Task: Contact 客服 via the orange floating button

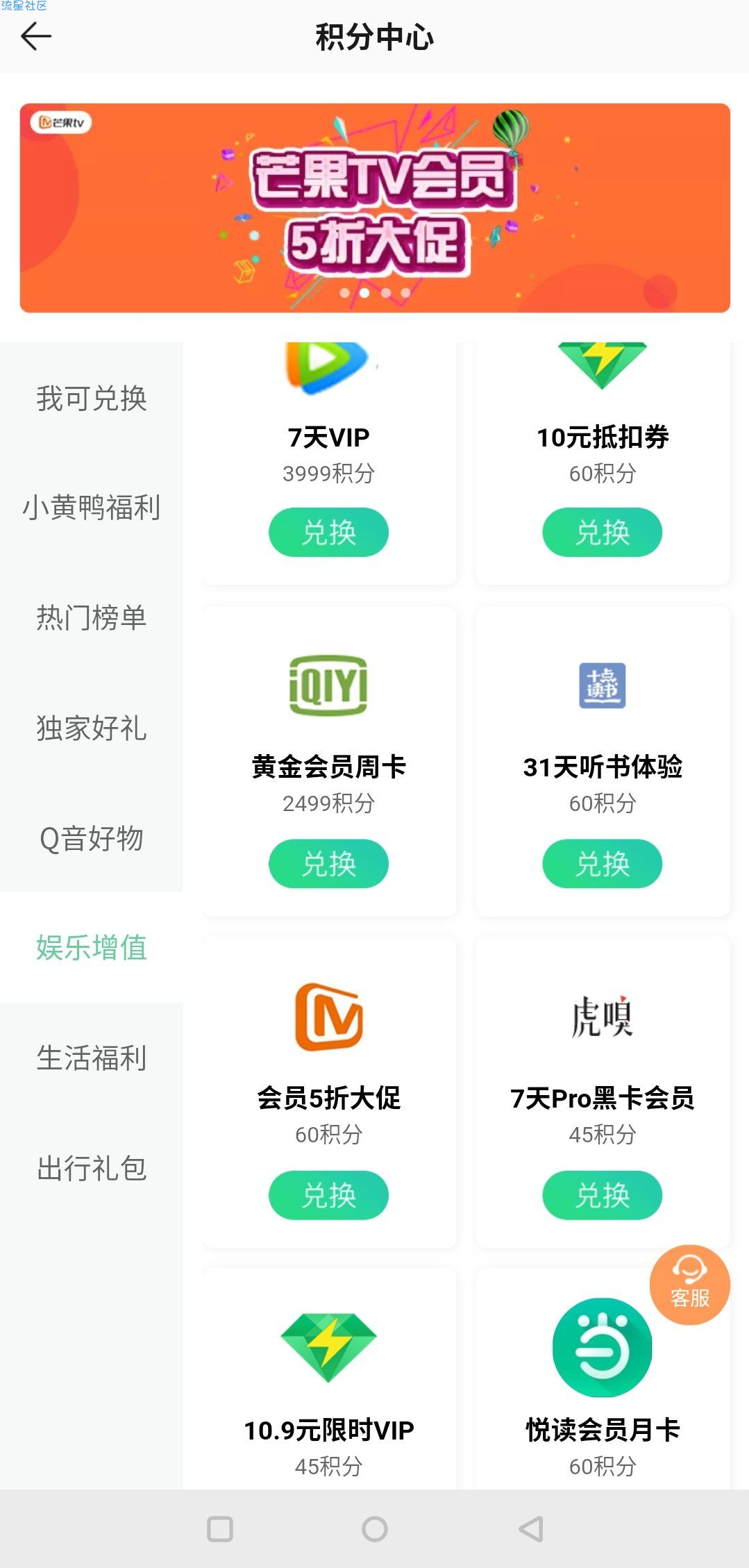Action: pyautogui.click(x=689, y=1285)
